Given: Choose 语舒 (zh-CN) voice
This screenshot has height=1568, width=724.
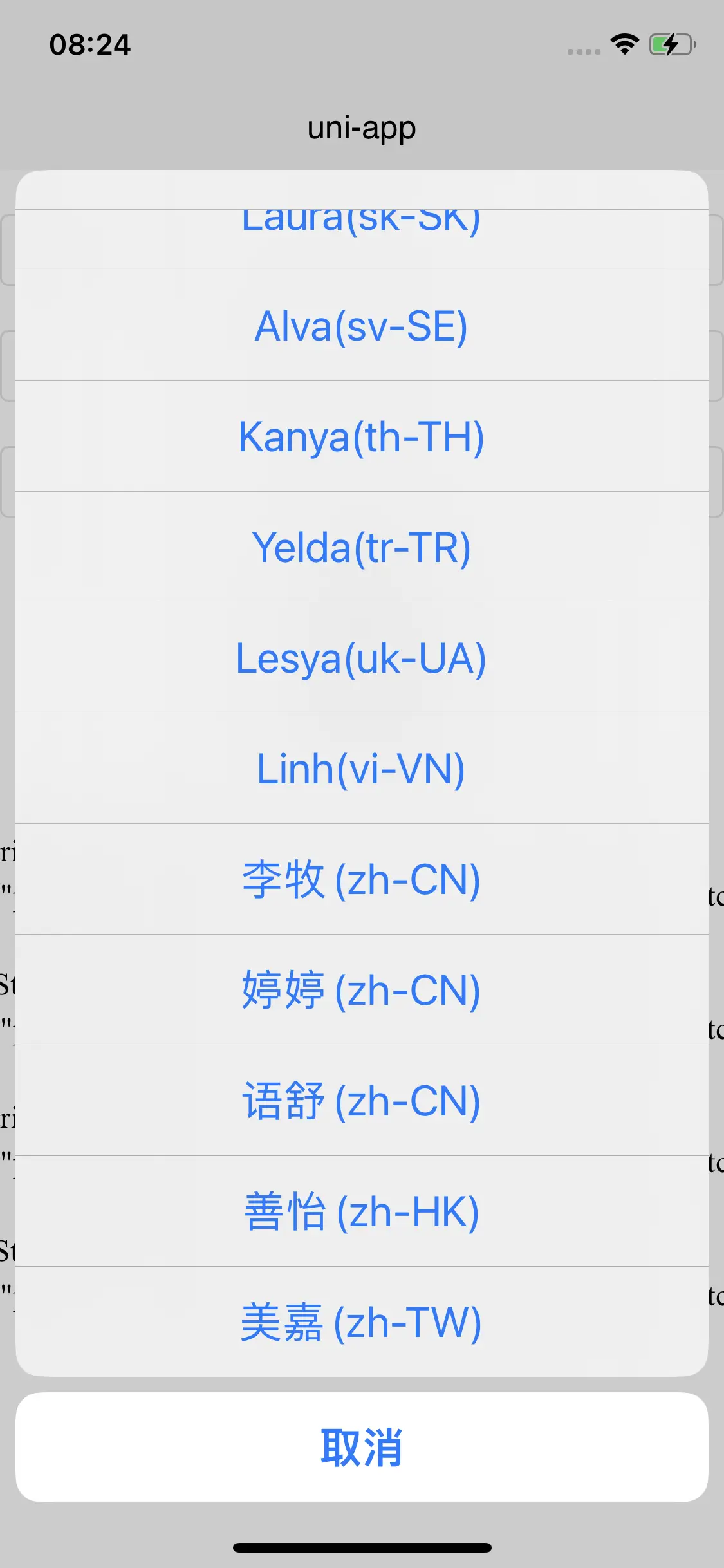Looking at the screenshot, I should pos(361,1101).
